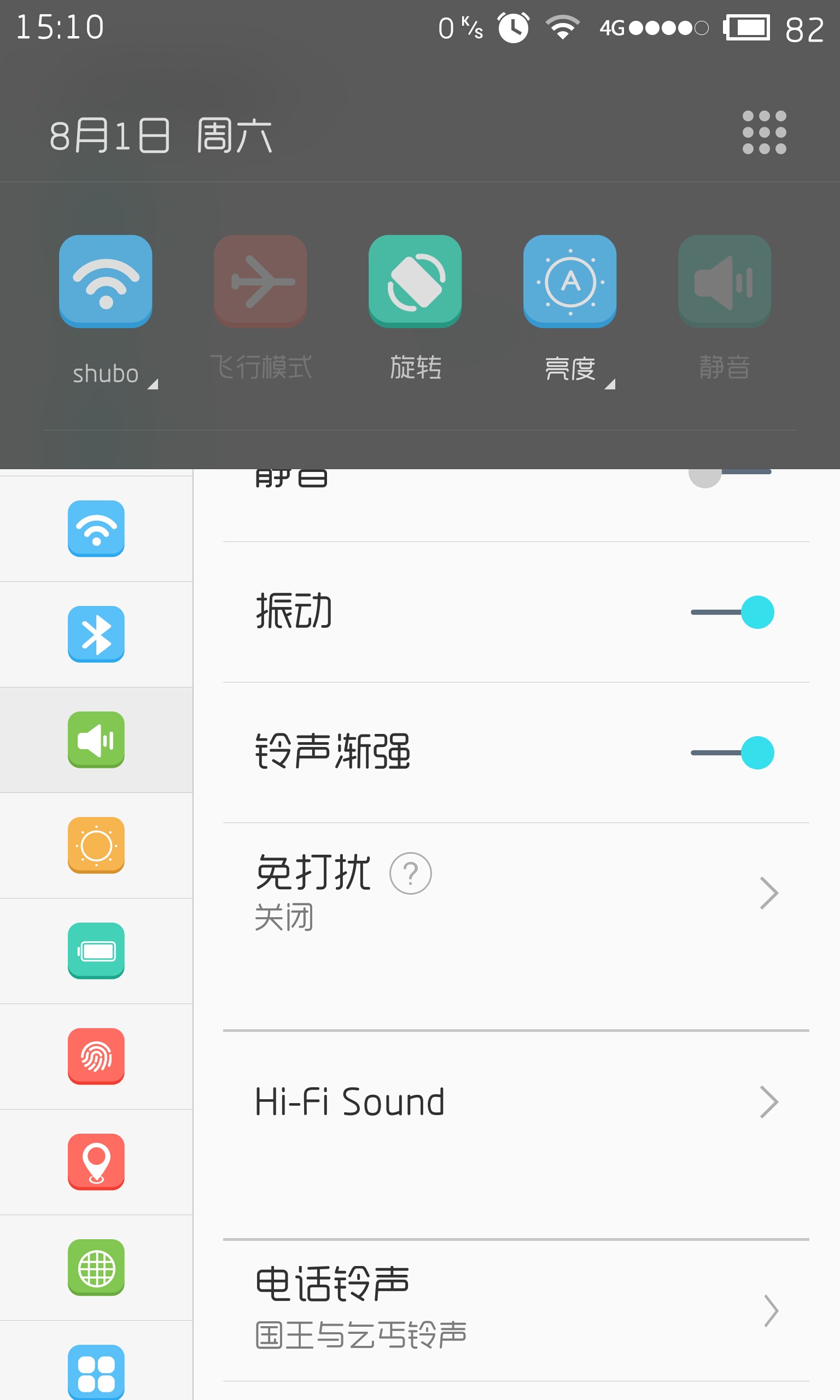840x1400 pixels.
Task: Select the battery sidebar icon
Action: (x=96, y=950)
